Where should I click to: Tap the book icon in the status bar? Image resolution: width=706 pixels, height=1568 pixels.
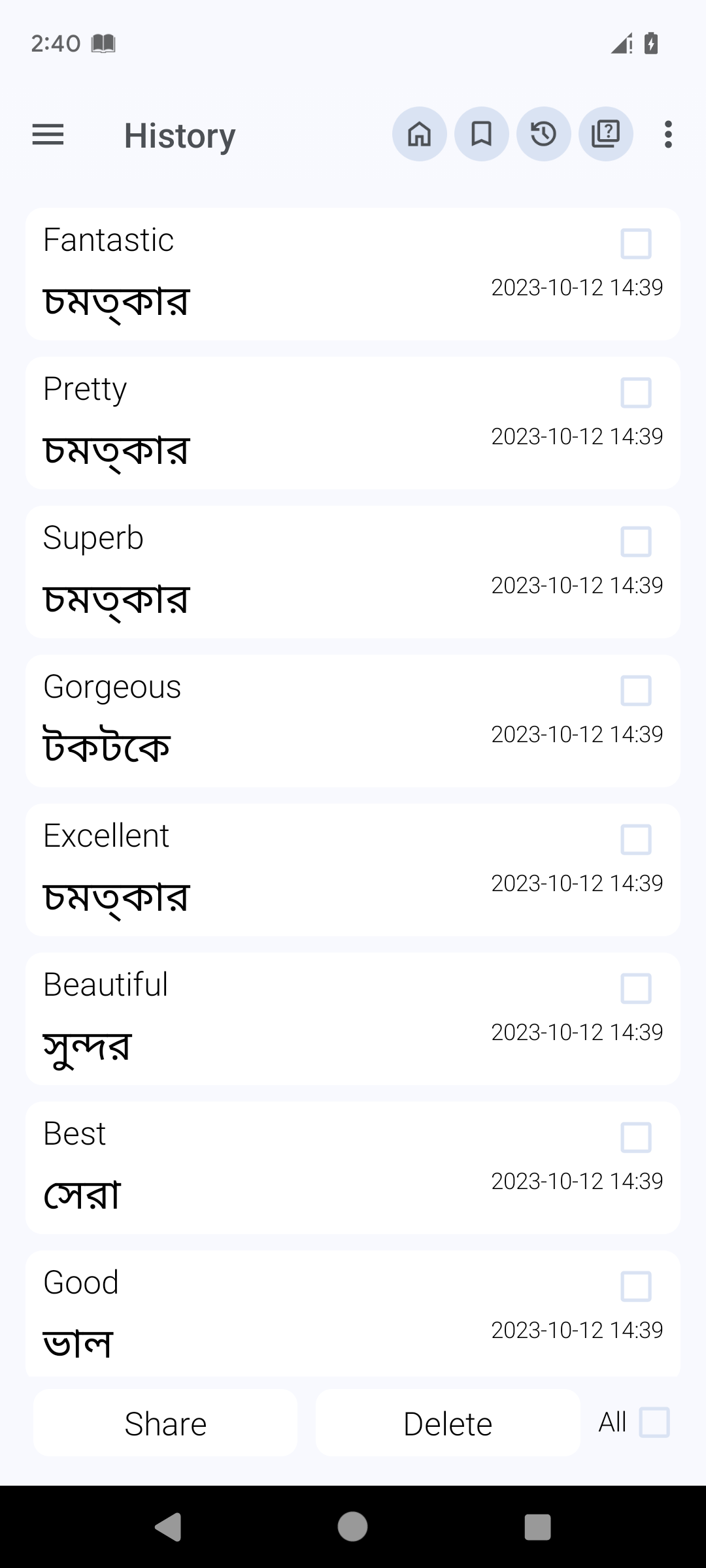(103, 43)
